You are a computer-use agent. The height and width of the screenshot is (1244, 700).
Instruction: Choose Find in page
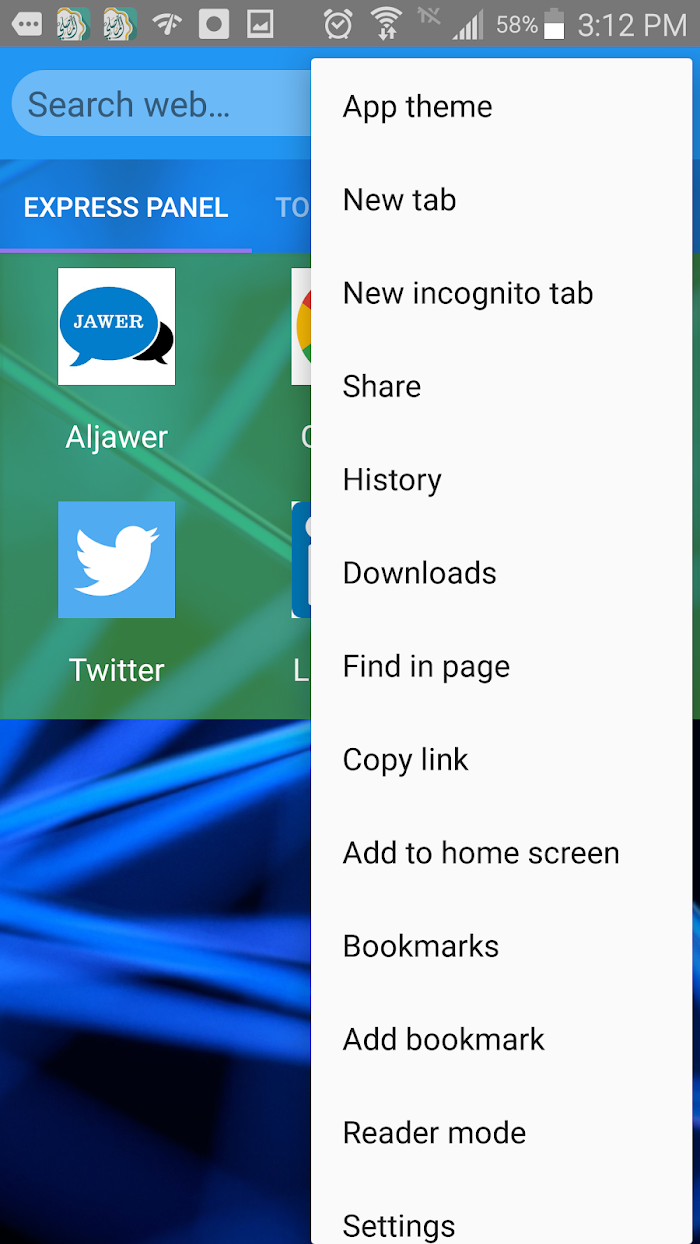[x=426, y=666]
